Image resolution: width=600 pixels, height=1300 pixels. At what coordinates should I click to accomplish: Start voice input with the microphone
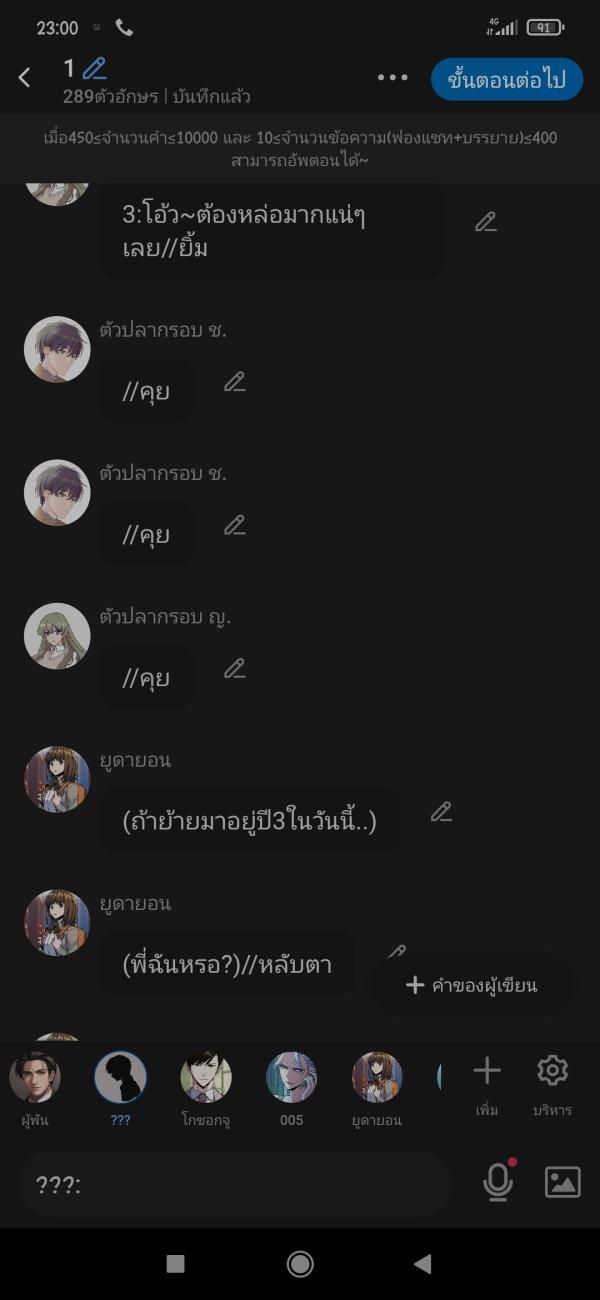pos(497,1183)
